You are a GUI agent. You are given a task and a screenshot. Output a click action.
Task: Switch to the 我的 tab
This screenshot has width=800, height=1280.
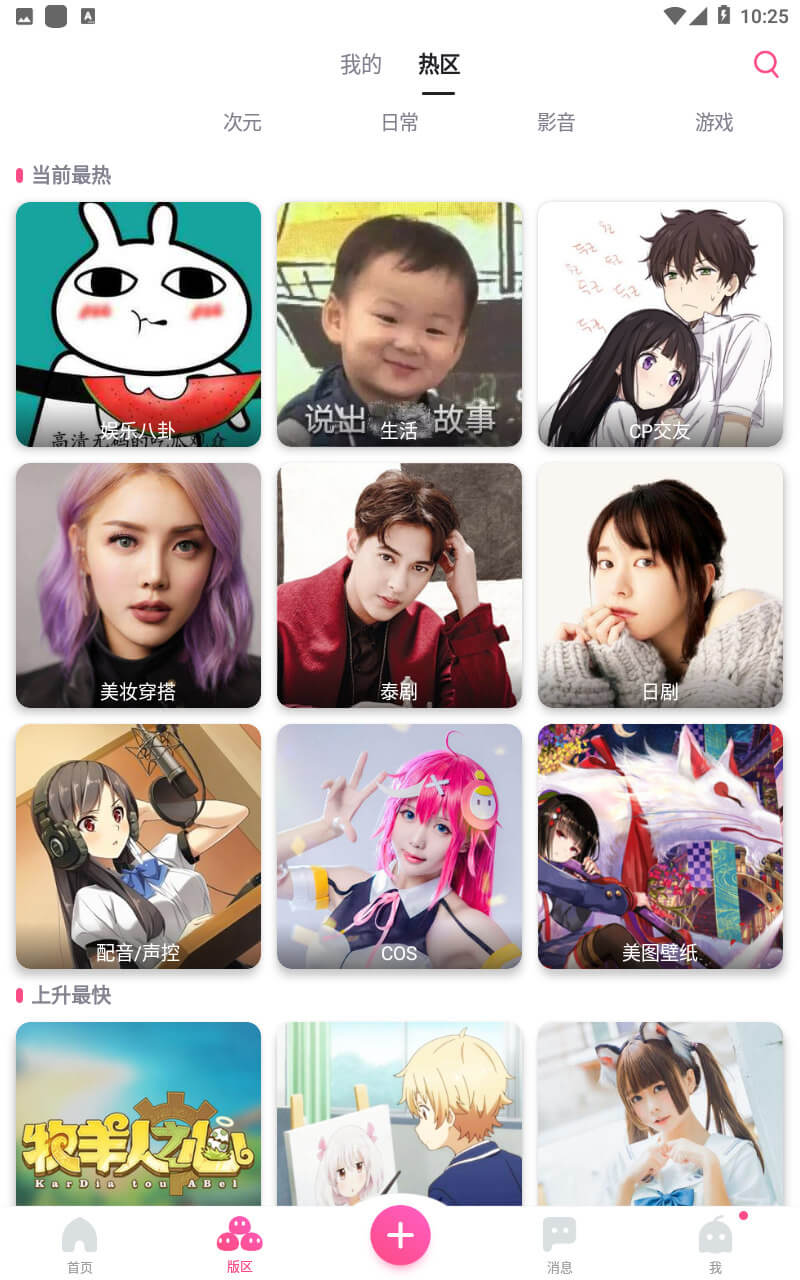(361, 65)
